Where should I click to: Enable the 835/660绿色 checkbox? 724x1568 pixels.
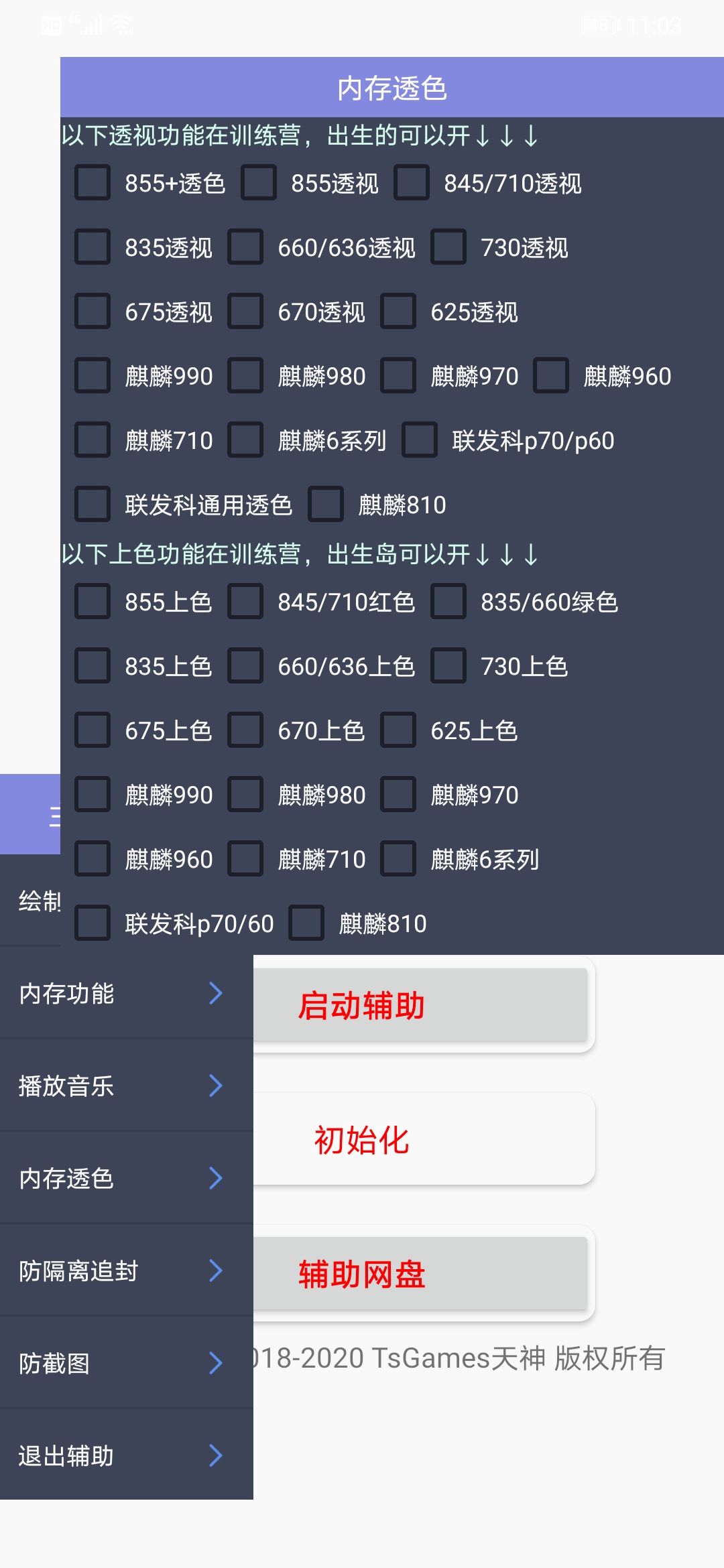[x=448, y=602]
